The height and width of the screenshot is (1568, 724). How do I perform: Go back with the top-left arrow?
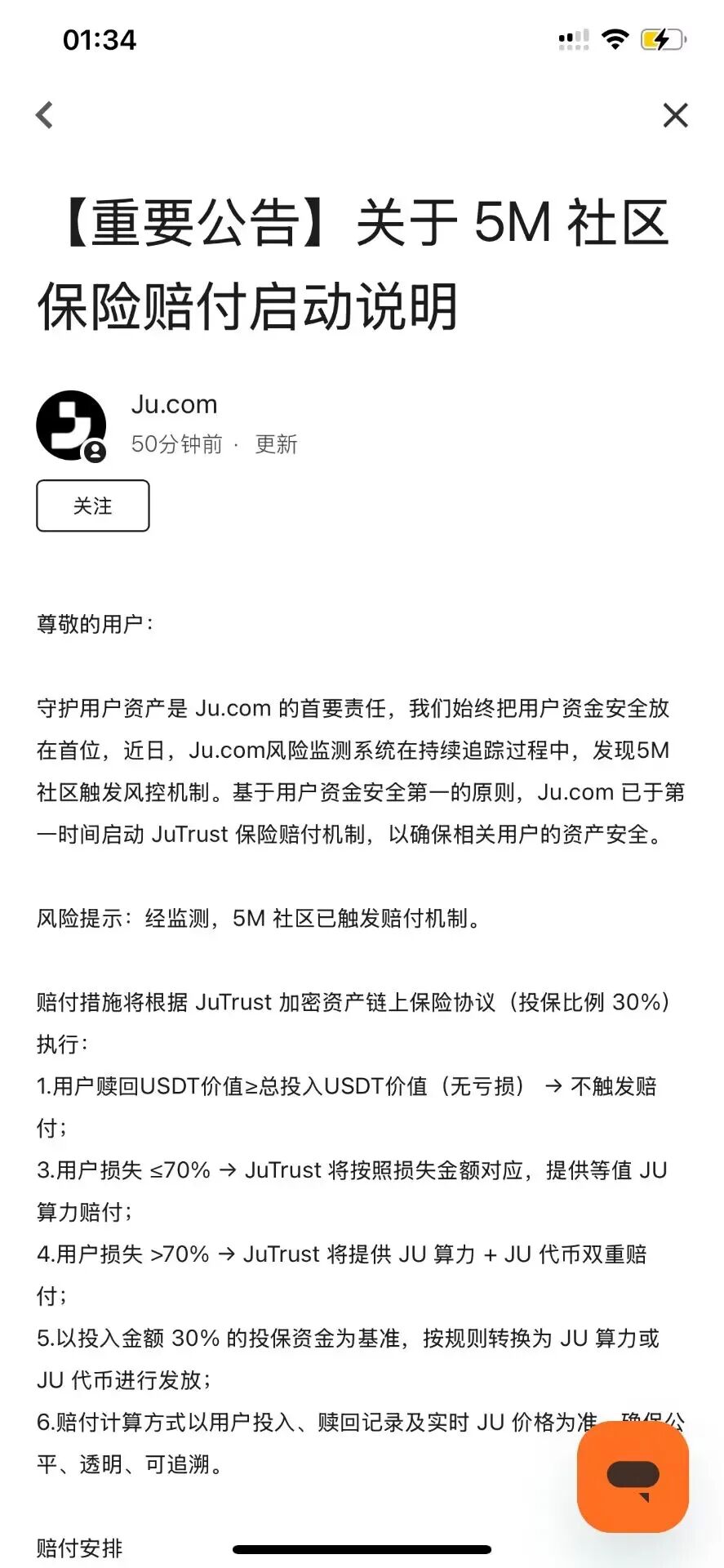[x=45, y=115]
